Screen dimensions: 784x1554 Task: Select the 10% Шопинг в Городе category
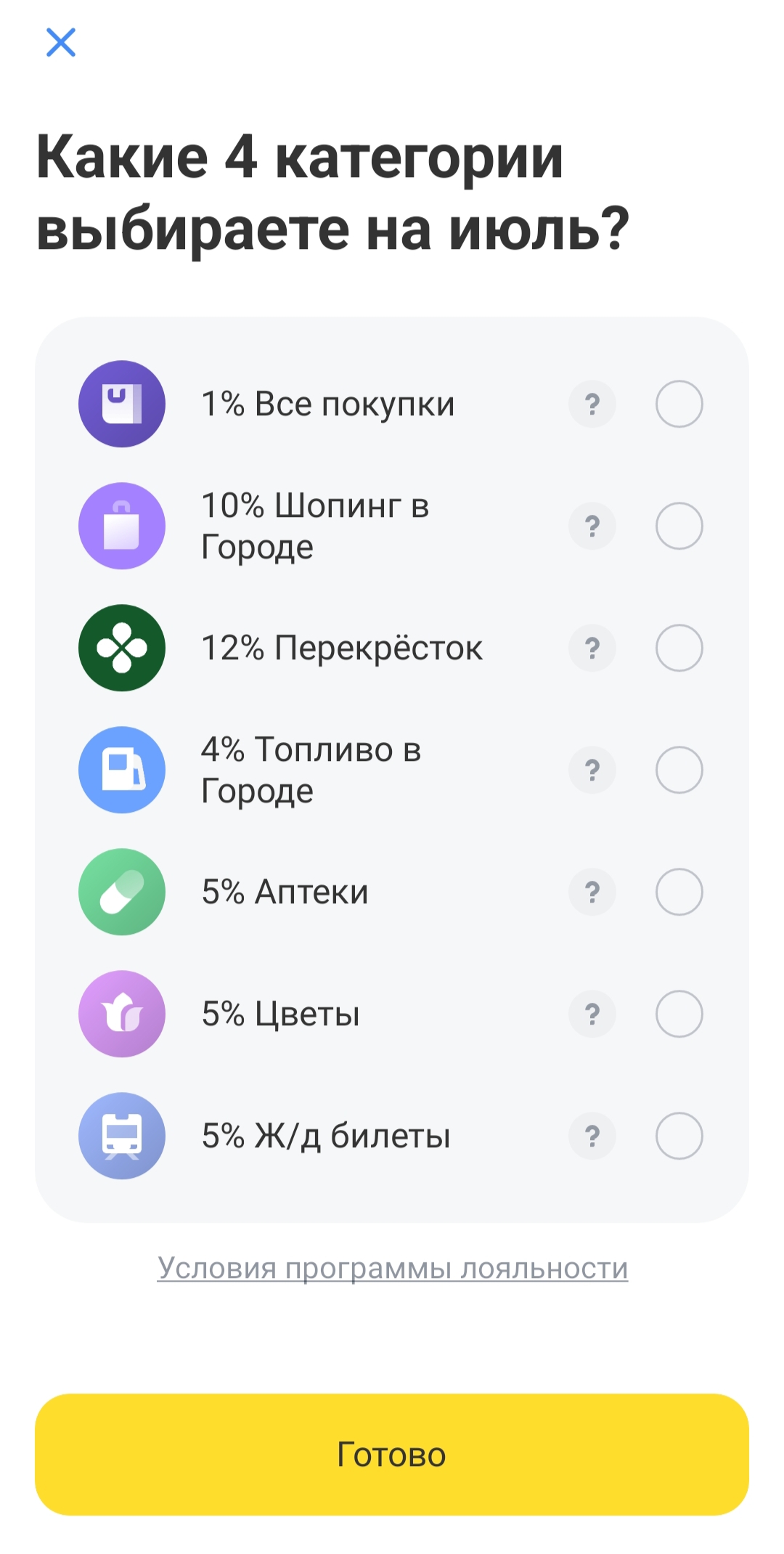[679, 525]
